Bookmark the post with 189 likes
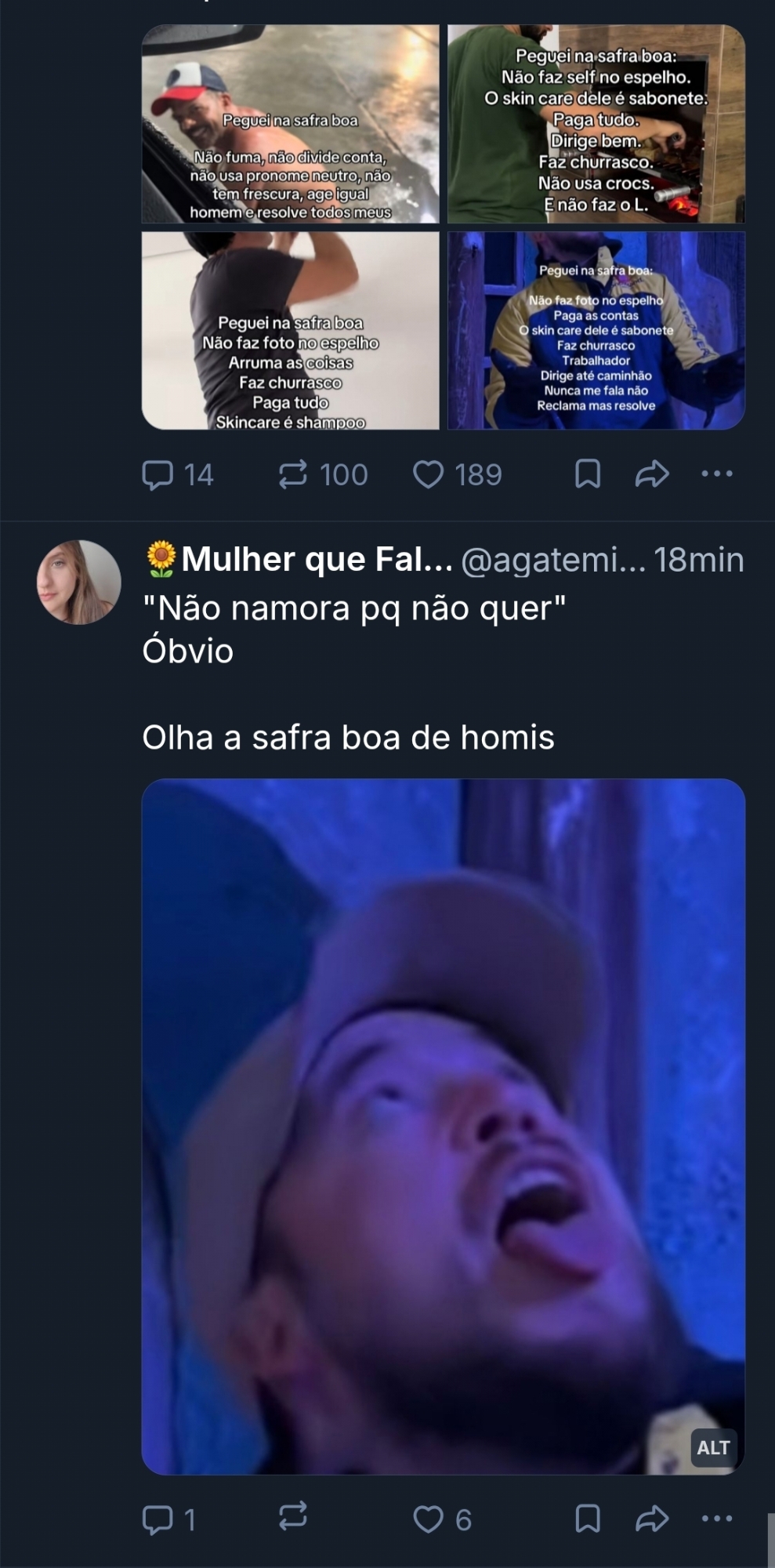 [x=588, y=474]
